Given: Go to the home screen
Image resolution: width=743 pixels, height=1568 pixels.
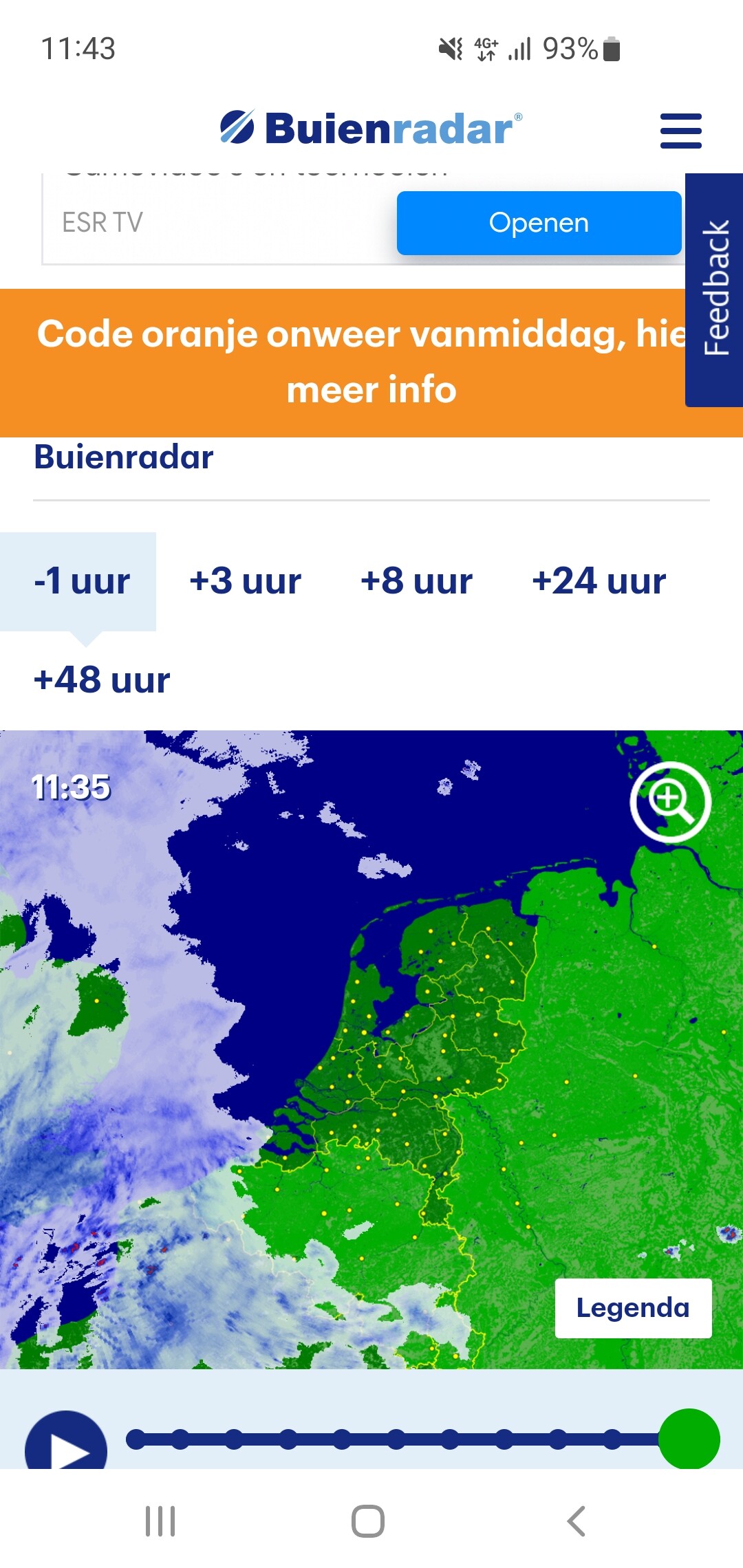Looking at the screenshot, I should [368, 1521].
